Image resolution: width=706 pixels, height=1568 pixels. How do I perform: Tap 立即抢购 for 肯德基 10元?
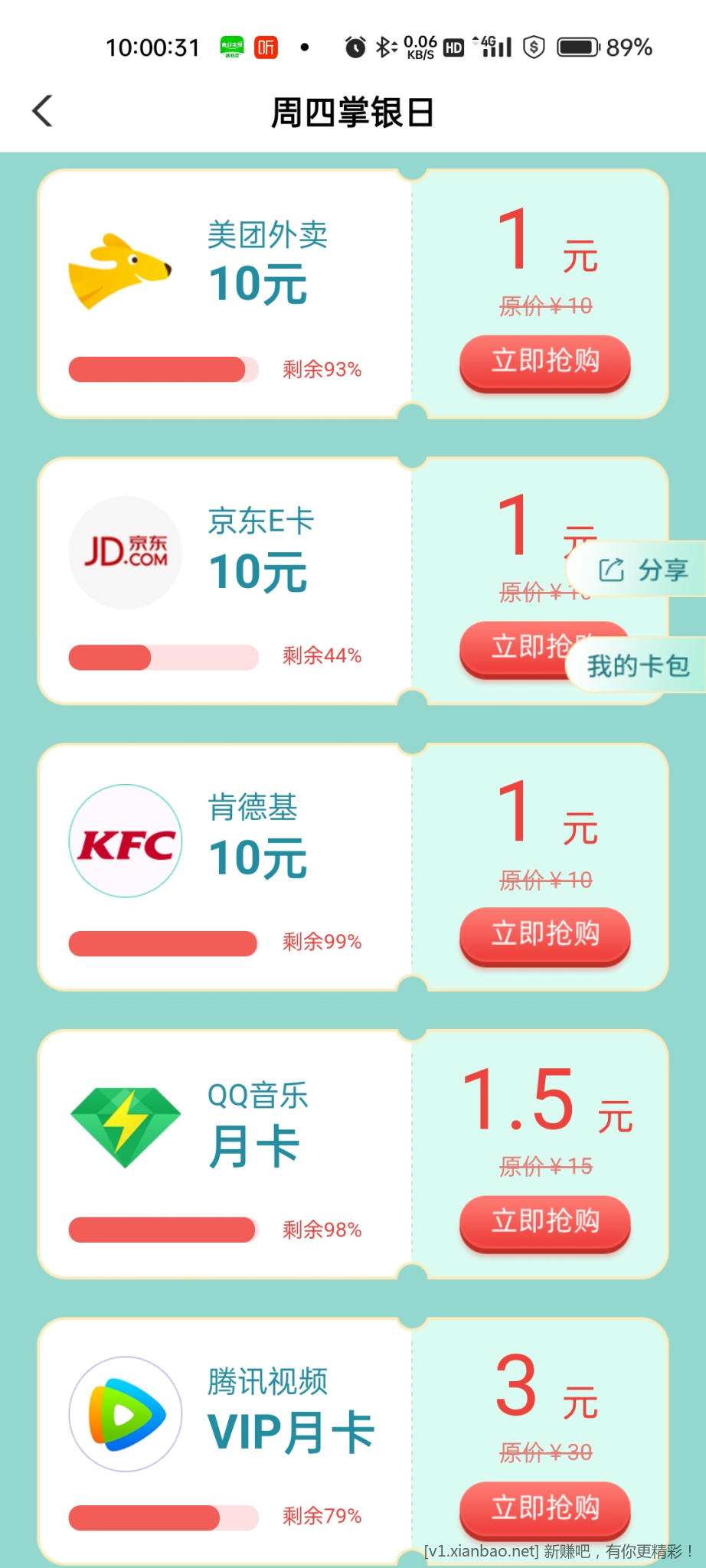(x=544, y=934)
